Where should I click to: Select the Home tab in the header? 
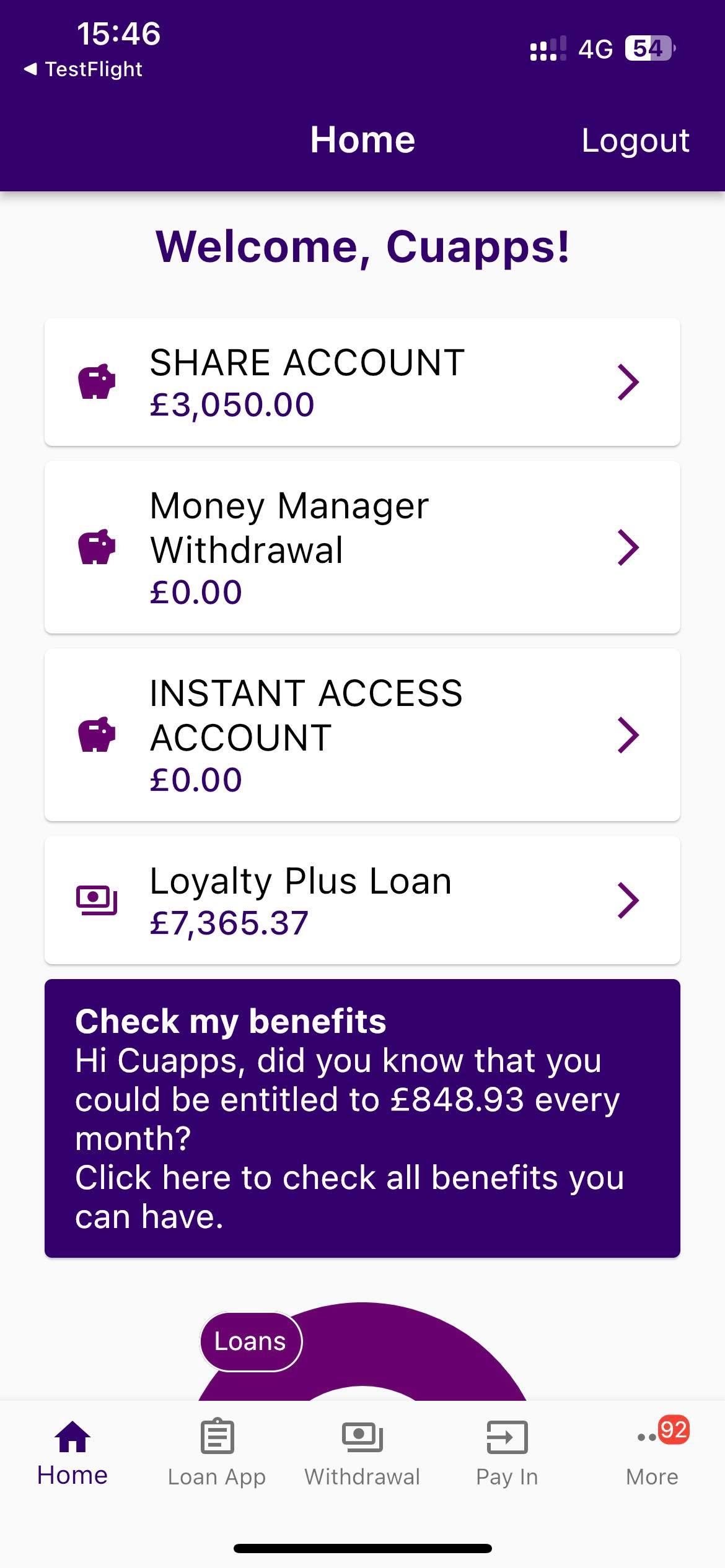pyautogui.click(x=362, y=139)
